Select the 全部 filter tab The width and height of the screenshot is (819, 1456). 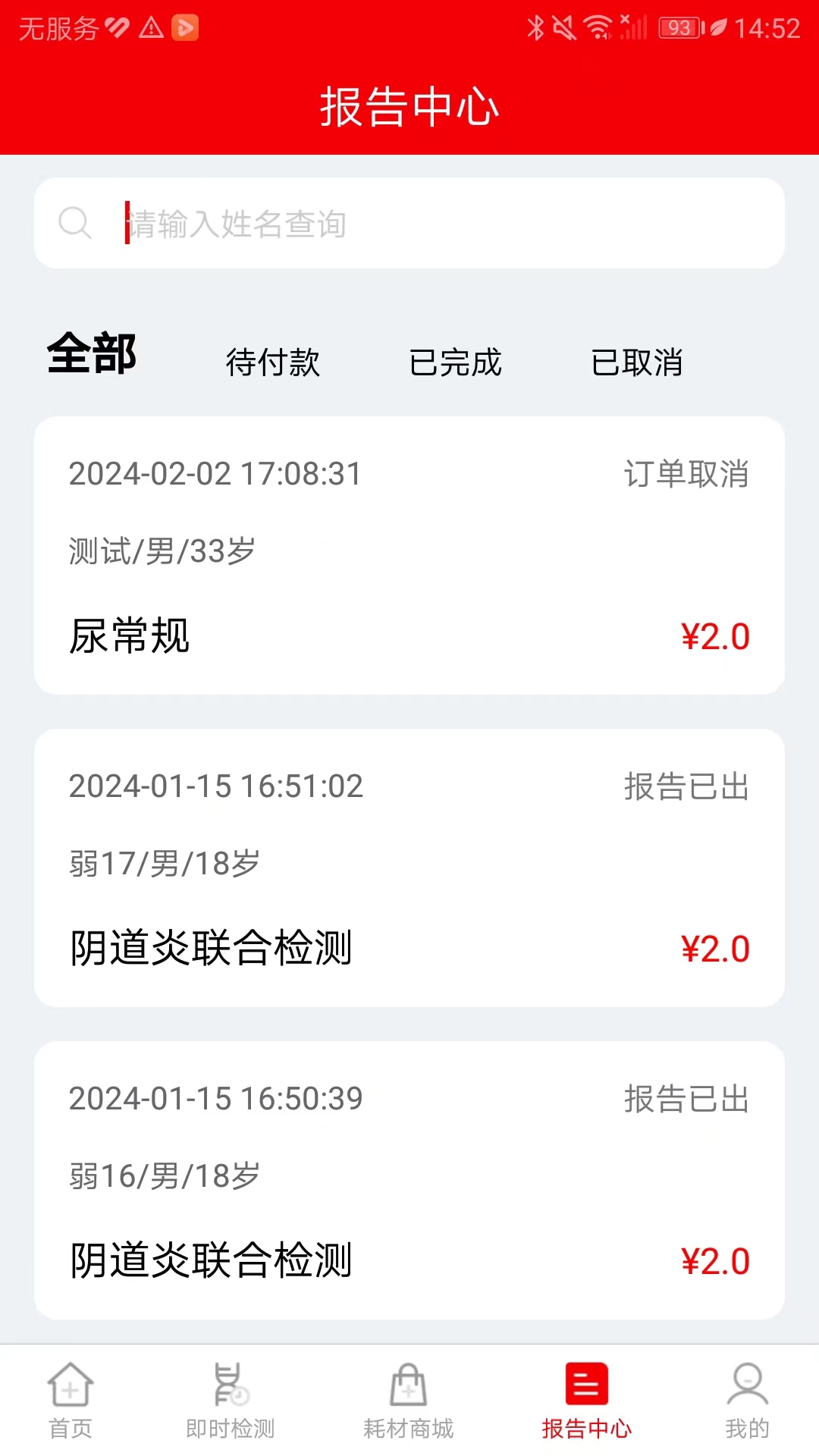pyautogui.click(x=92, y=354)
